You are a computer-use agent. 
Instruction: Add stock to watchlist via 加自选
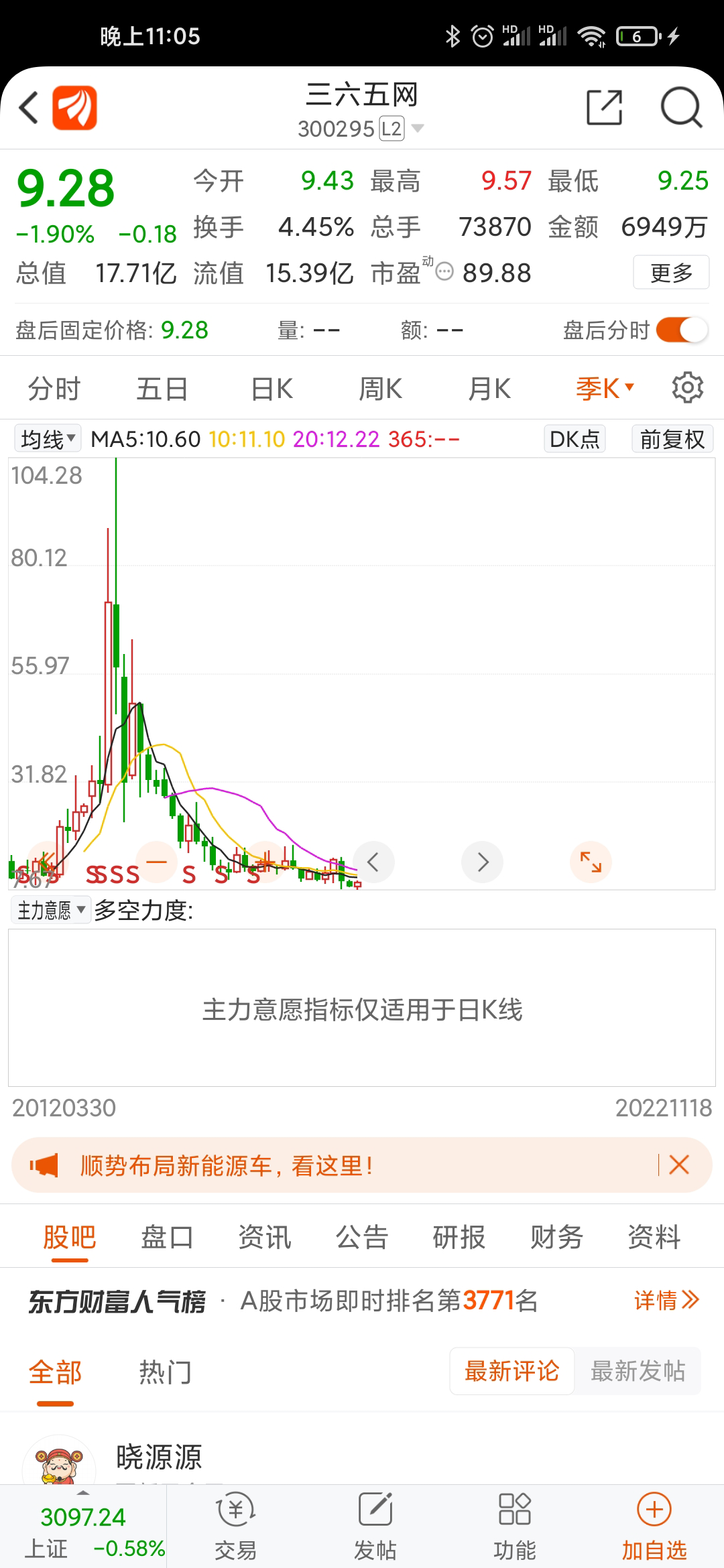point(654,1524)
